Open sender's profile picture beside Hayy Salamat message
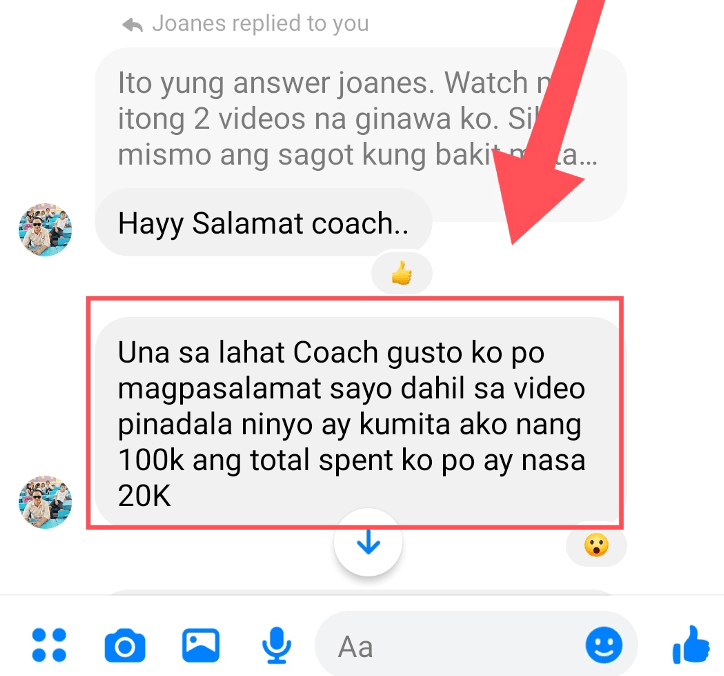The height and width of the screenshot is (676, 724). pos(46,230)
